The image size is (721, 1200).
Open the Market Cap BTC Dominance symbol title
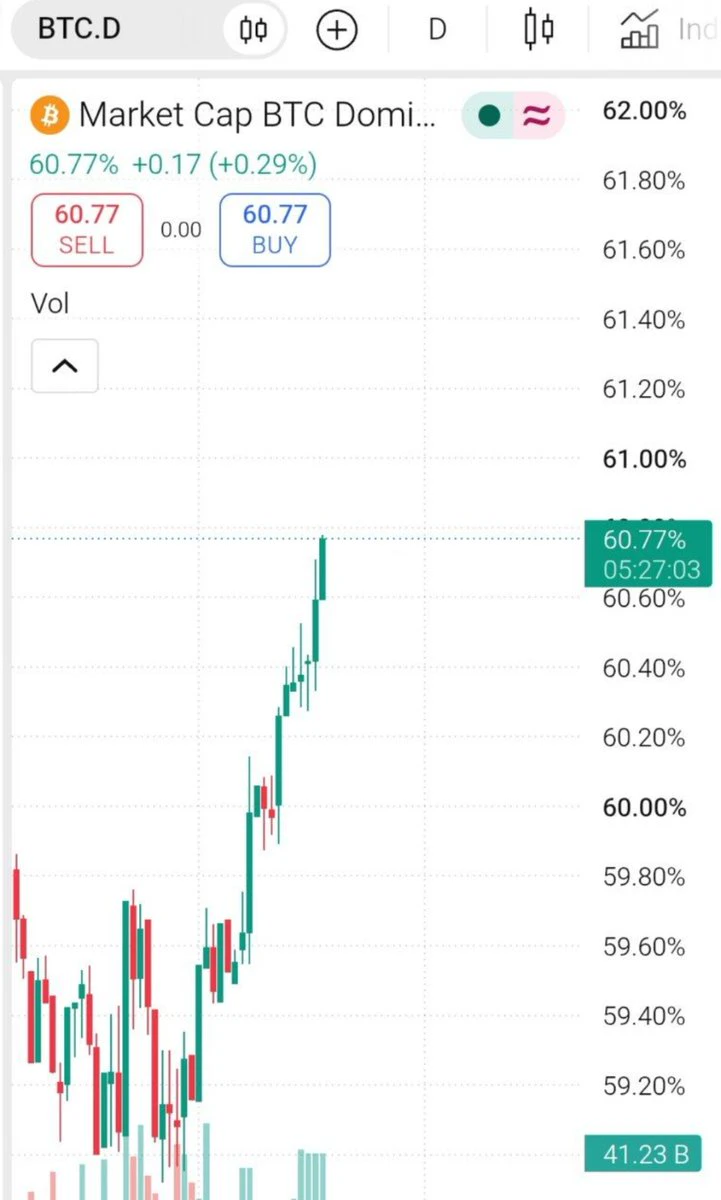[257, 116]
